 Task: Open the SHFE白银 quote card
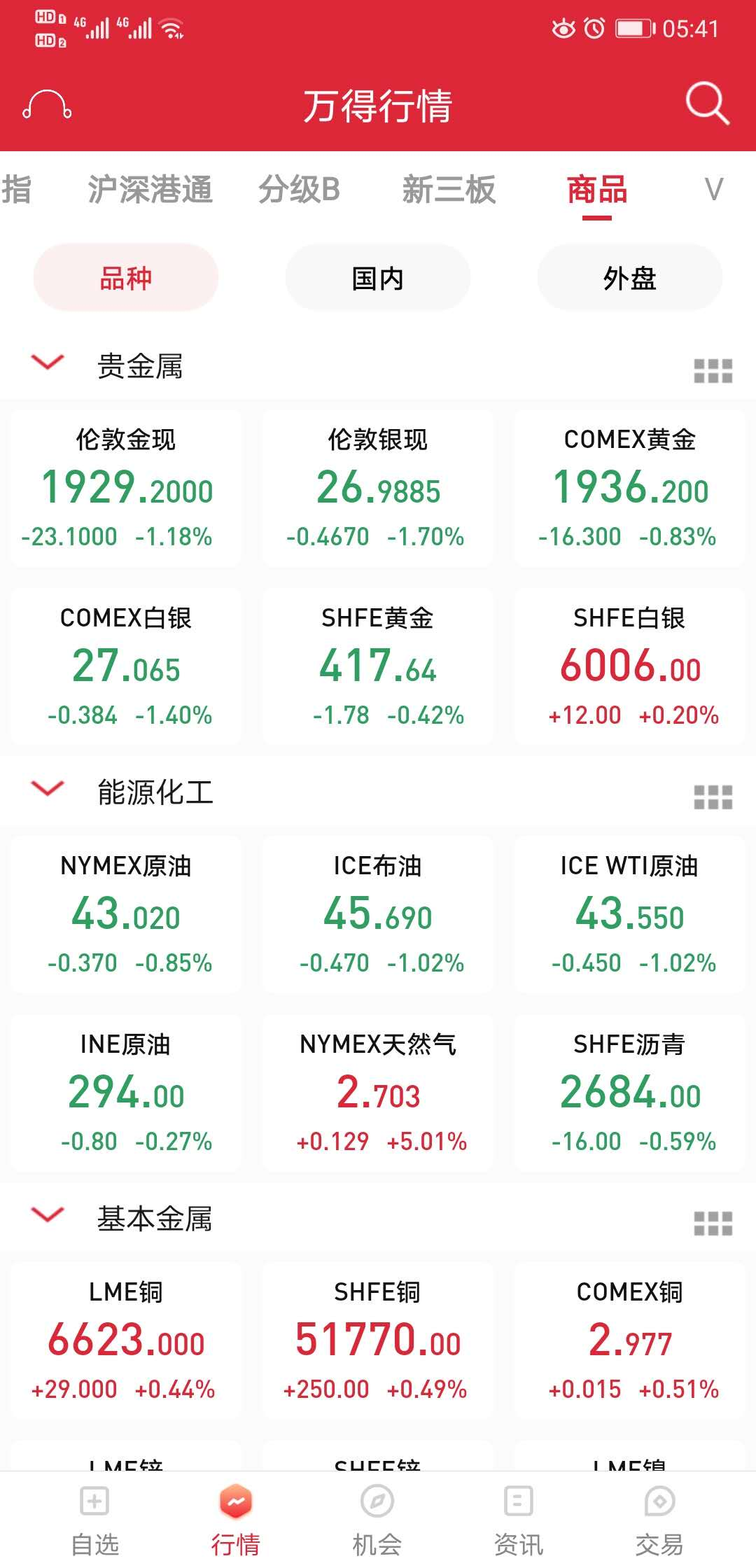pyautogui.click(x=630, y=666)
